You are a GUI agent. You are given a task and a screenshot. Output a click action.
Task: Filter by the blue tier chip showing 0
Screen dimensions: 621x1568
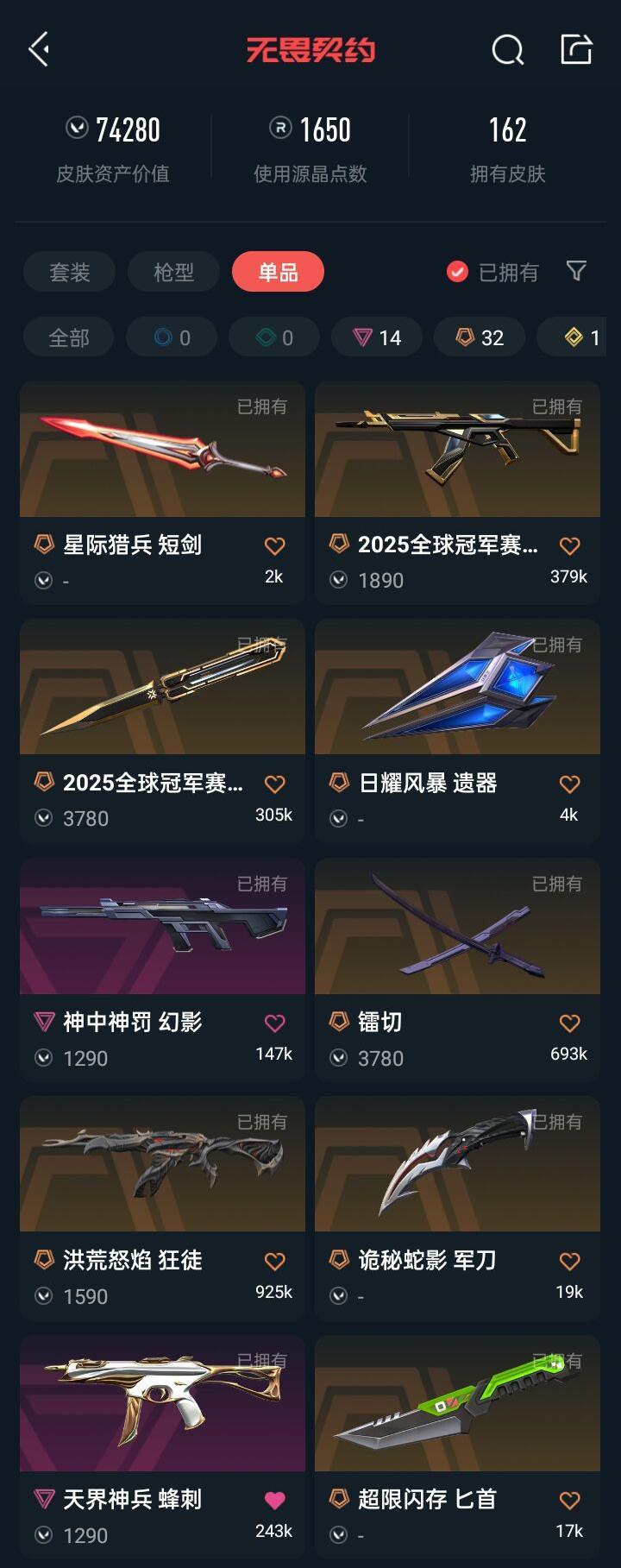point(172,337)
